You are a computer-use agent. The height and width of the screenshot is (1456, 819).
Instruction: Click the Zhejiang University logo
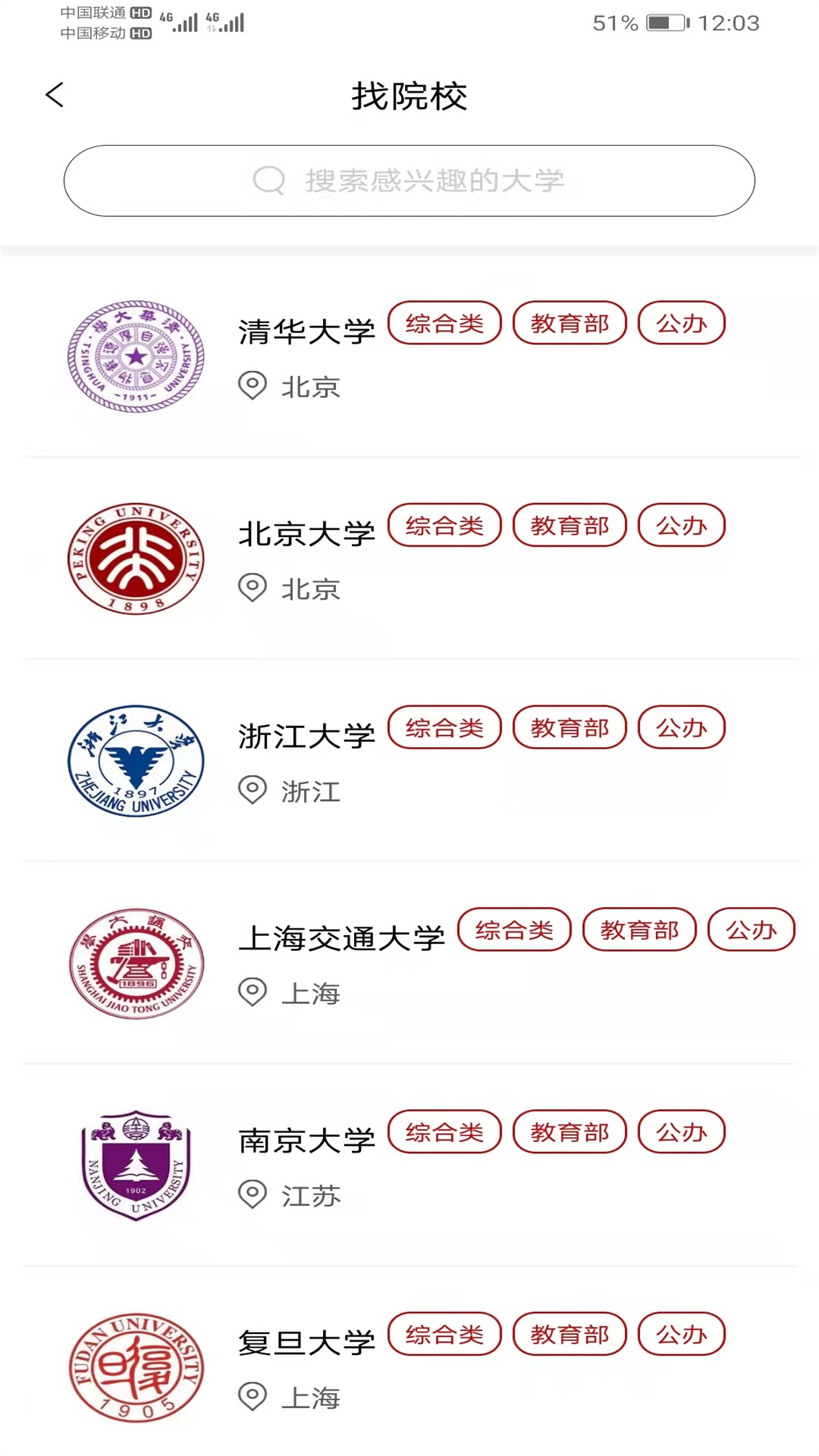pos(136,761)
